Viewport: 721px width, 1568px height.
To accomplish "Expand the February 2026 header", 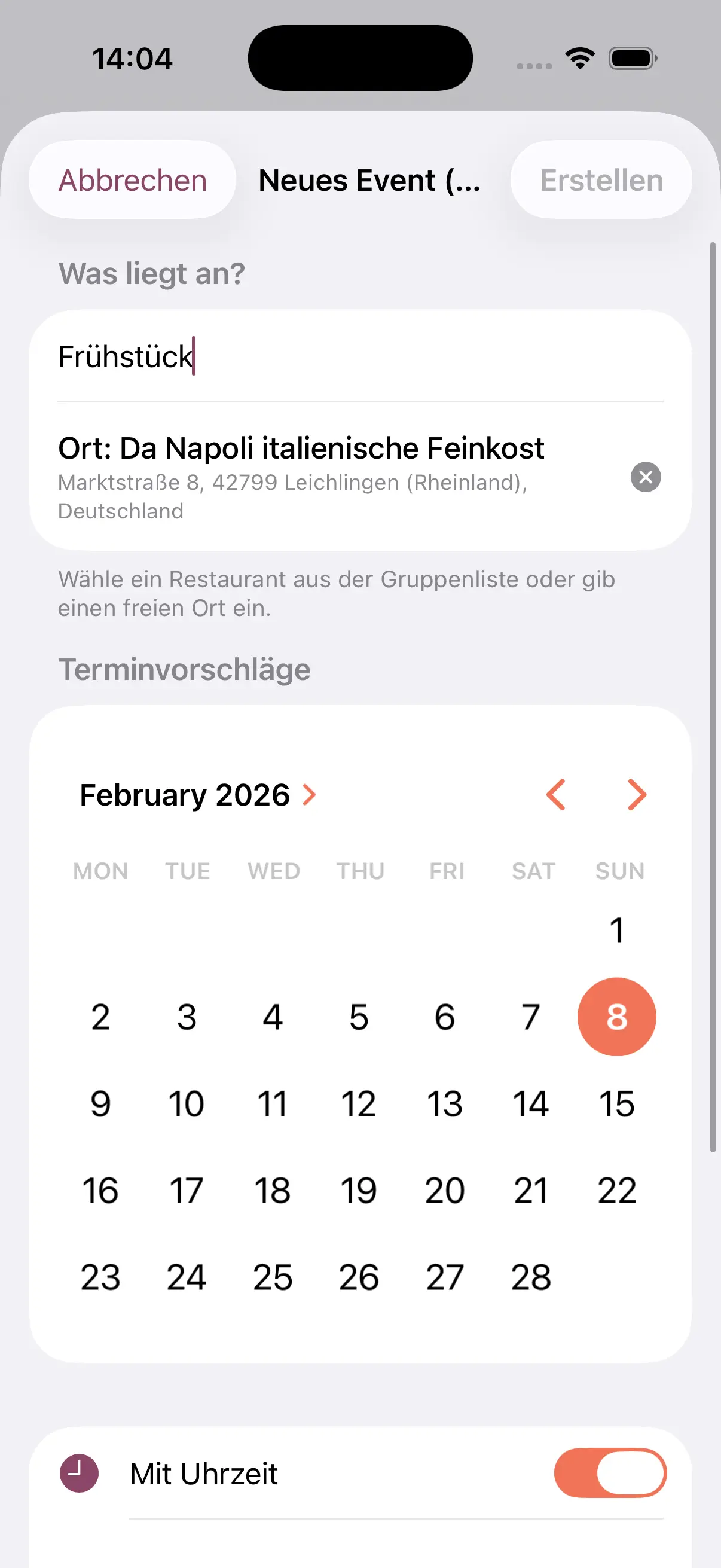I will (x=185, y=794).
